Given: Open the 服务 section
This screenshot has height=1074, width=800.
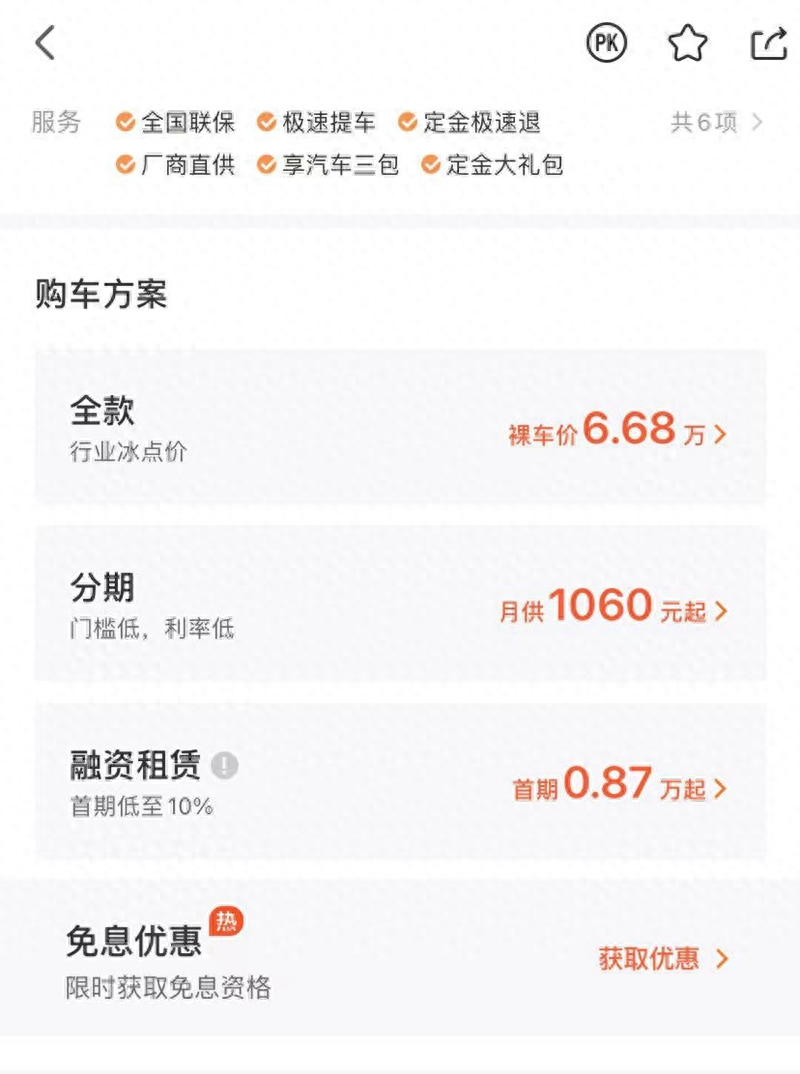Looking at the screenshot, I should (x=55, y=121).
